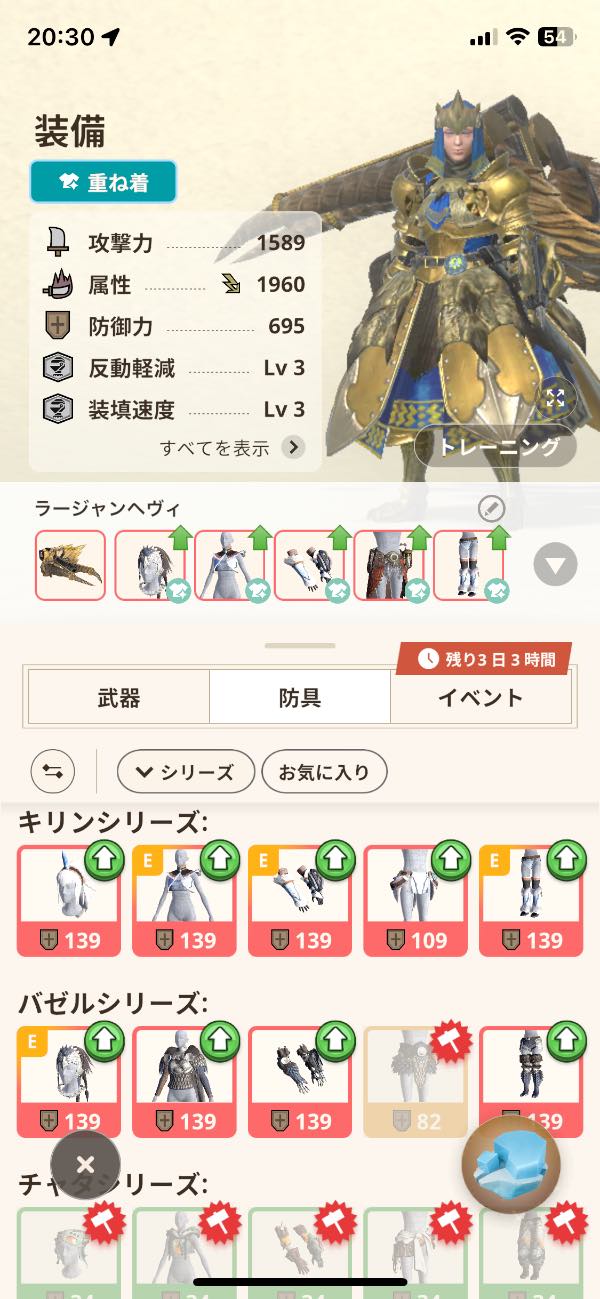Show all skills via すべてを表示
The height and width of the screenshot is (1299, 600).
click(x=231, y=447)
